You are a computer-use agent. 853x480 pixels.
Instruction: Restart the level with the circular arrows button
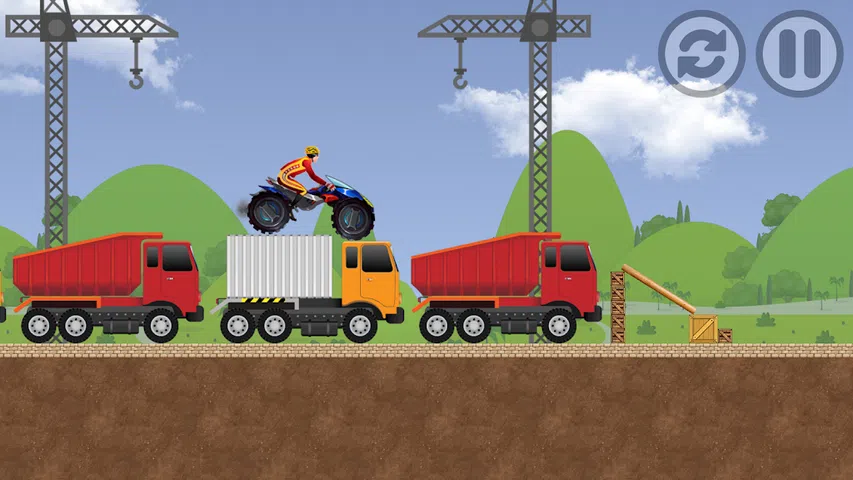(x=701, y=53)
